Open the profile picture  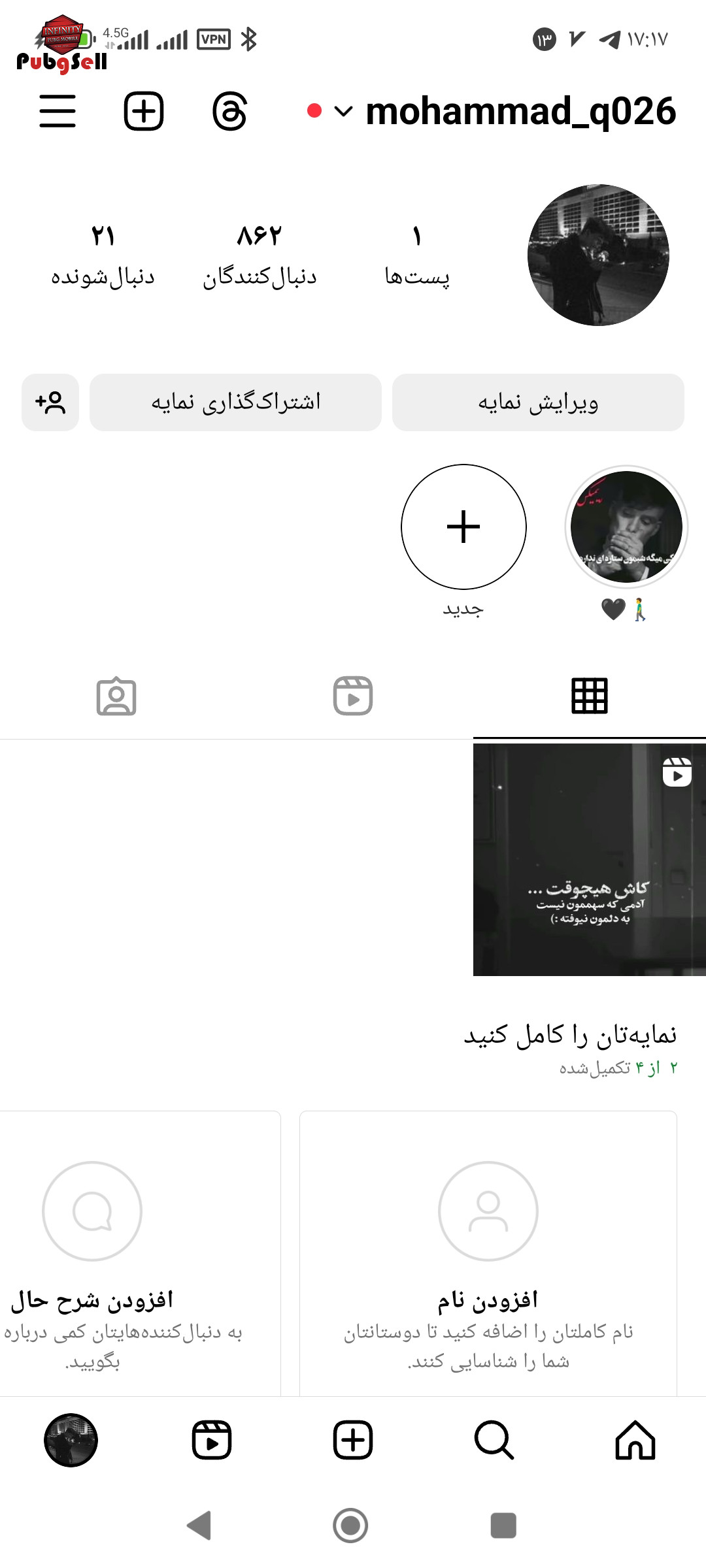[x=598, y=255]
